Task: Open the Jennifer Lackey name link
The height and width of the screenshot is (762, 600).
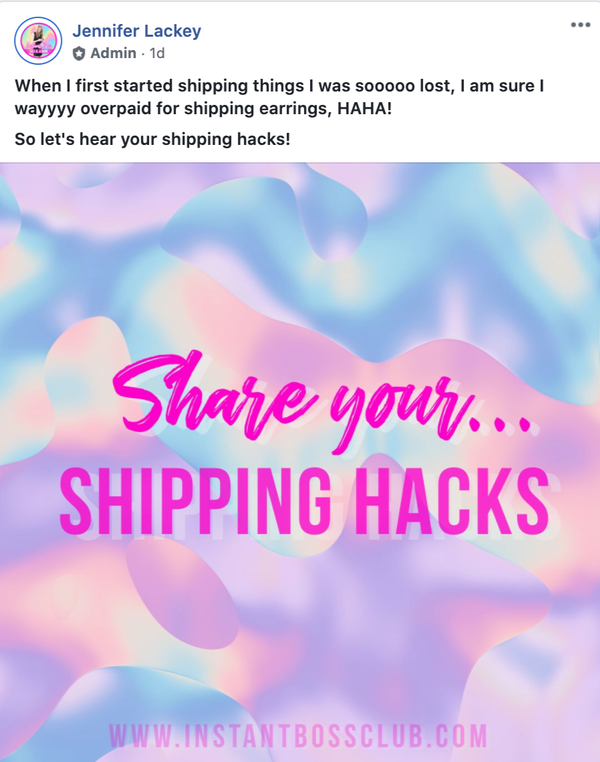Action: (x=136, y=31)
